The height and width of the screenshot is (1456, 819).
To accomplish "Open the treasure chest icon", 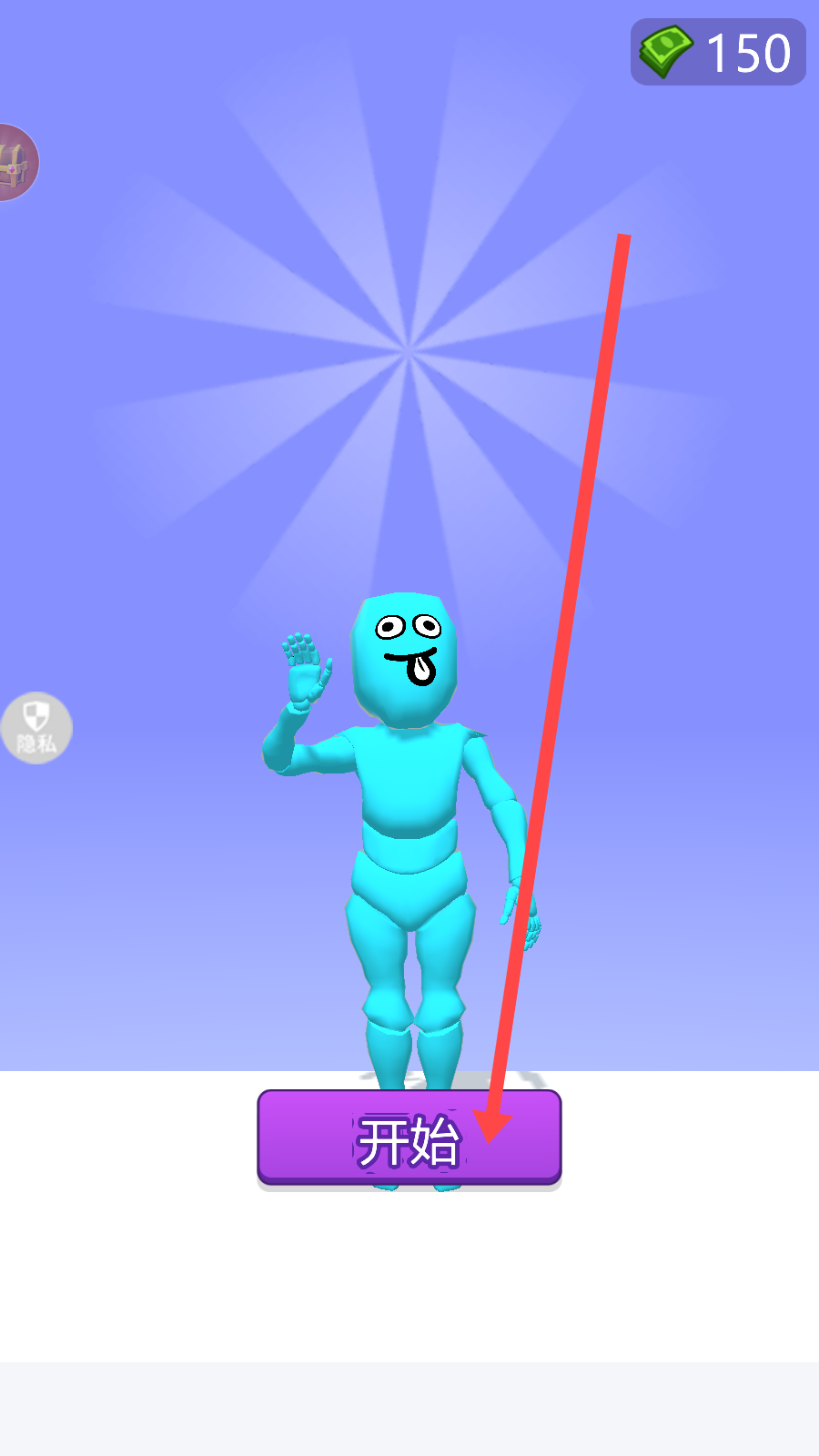I will coord(16,163).
